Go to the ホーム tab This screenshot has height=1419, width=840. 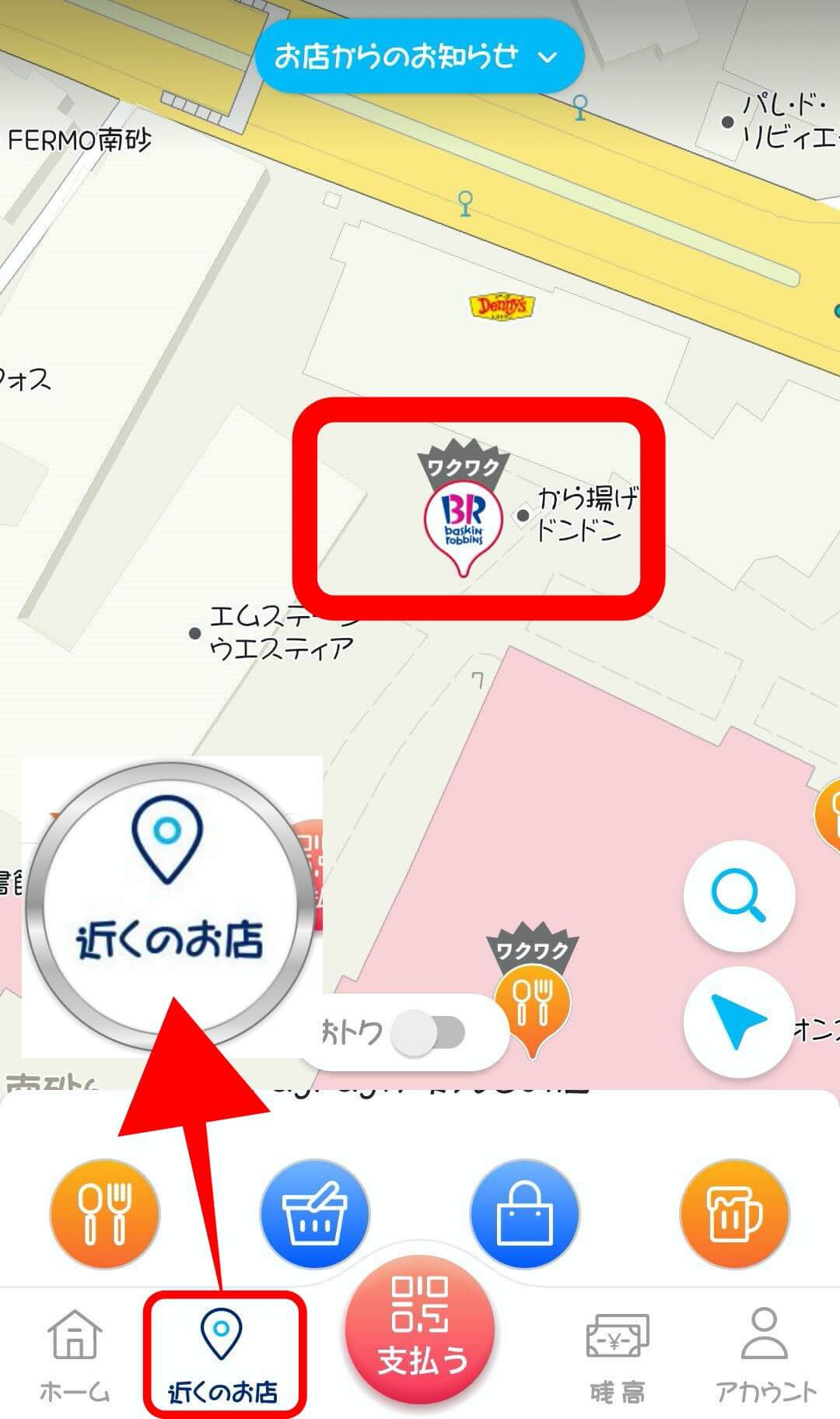click(75, 1355)
